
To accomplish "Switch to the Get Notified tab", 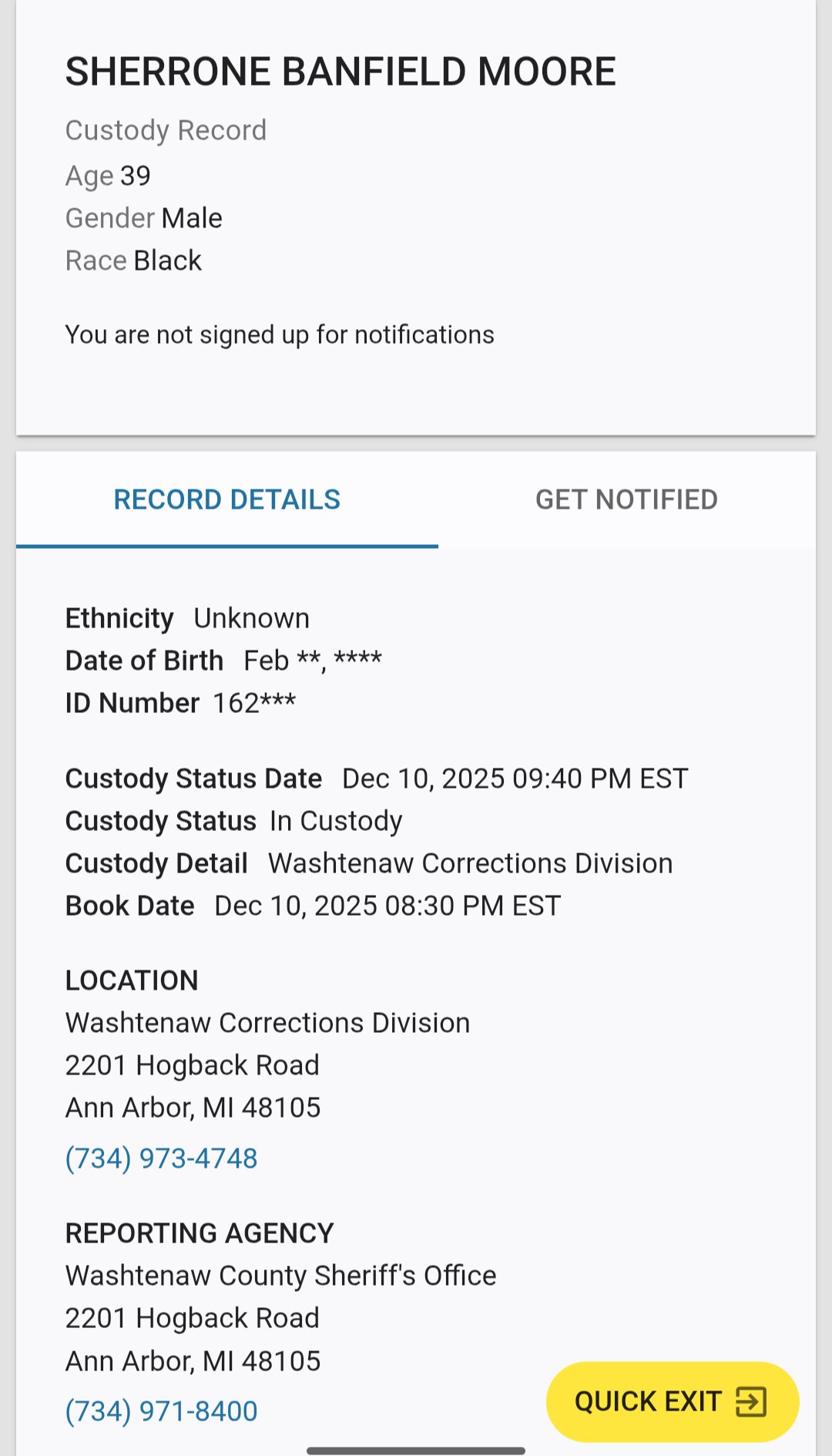I will 626,499.
